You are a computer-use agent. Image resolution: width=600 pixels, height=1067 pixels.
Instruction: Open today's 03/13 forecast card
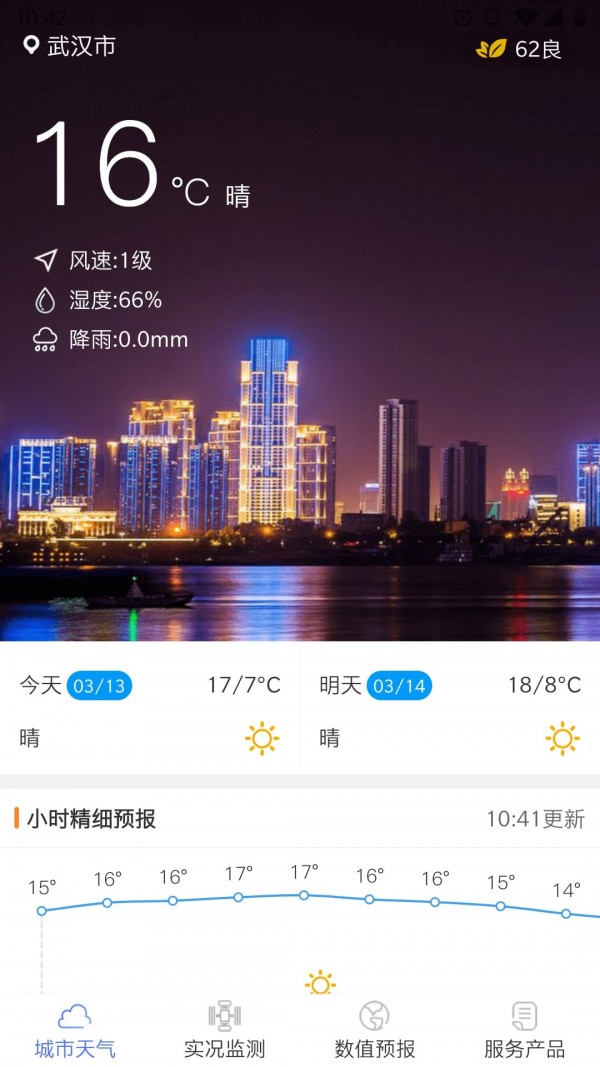(x=150, y=711)
